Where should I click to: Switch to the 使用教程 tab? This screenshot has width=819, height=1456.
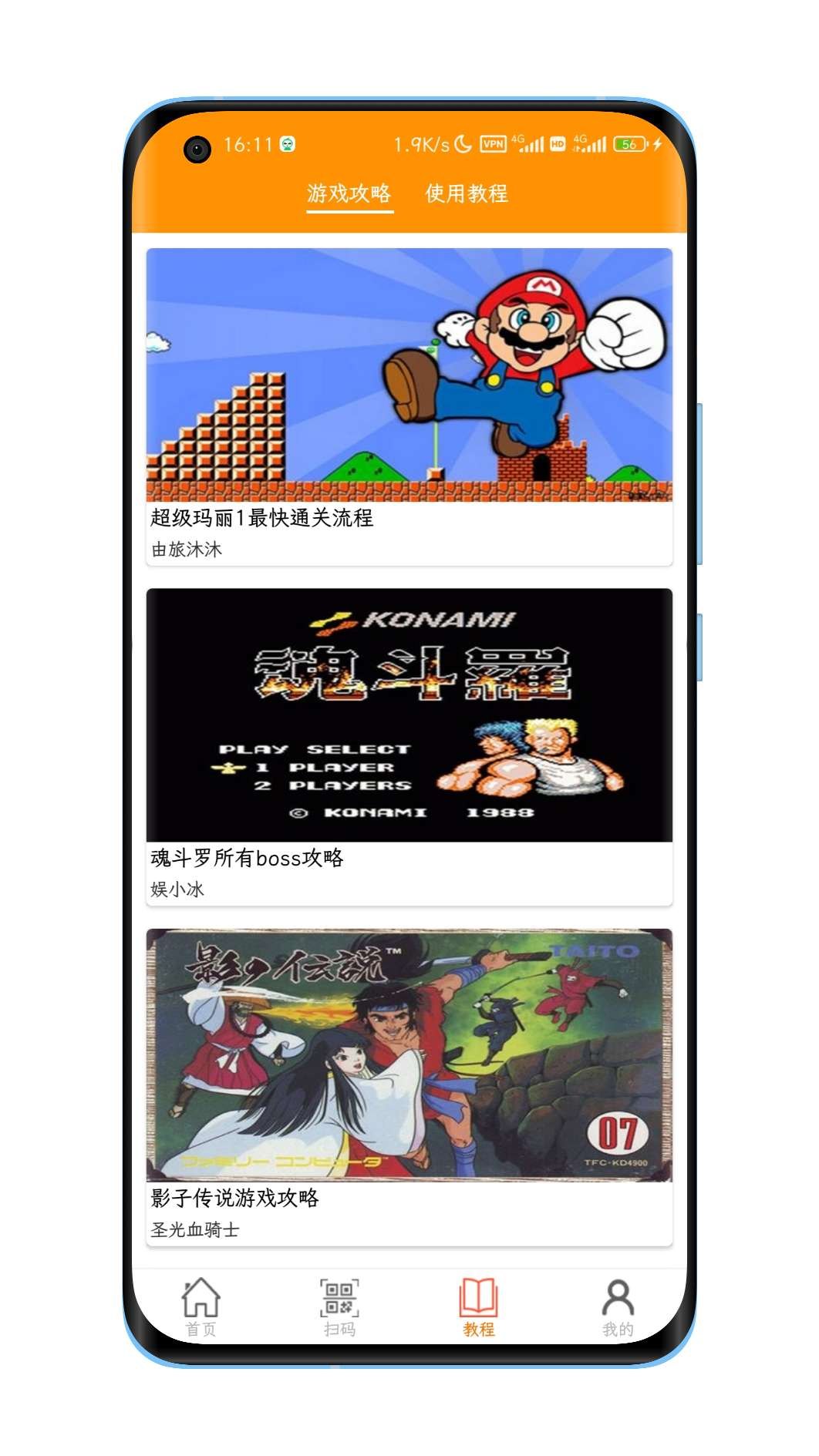point(466,193)
